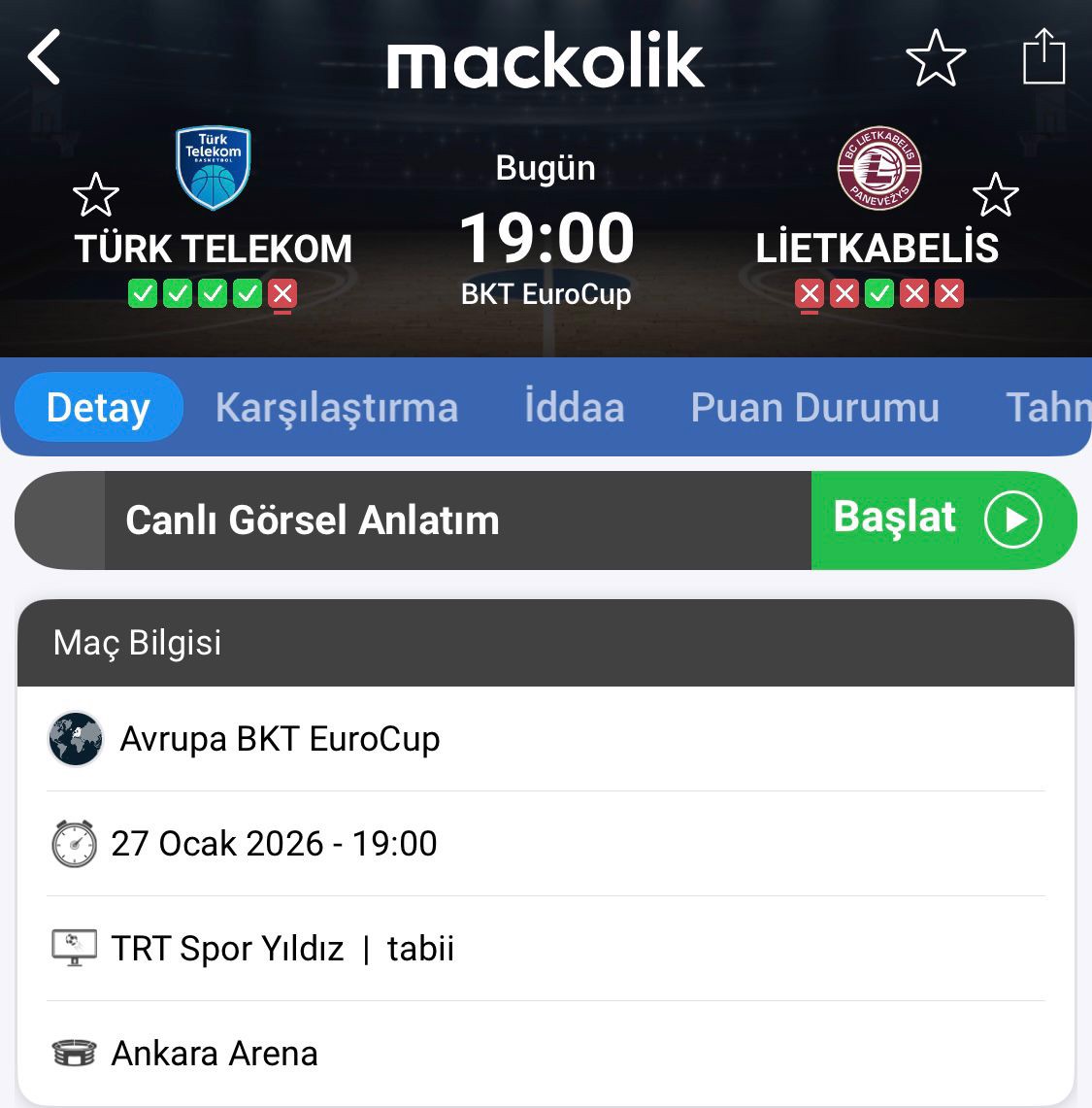Open the Puan Durumu tab

click(x=814, y=408)
